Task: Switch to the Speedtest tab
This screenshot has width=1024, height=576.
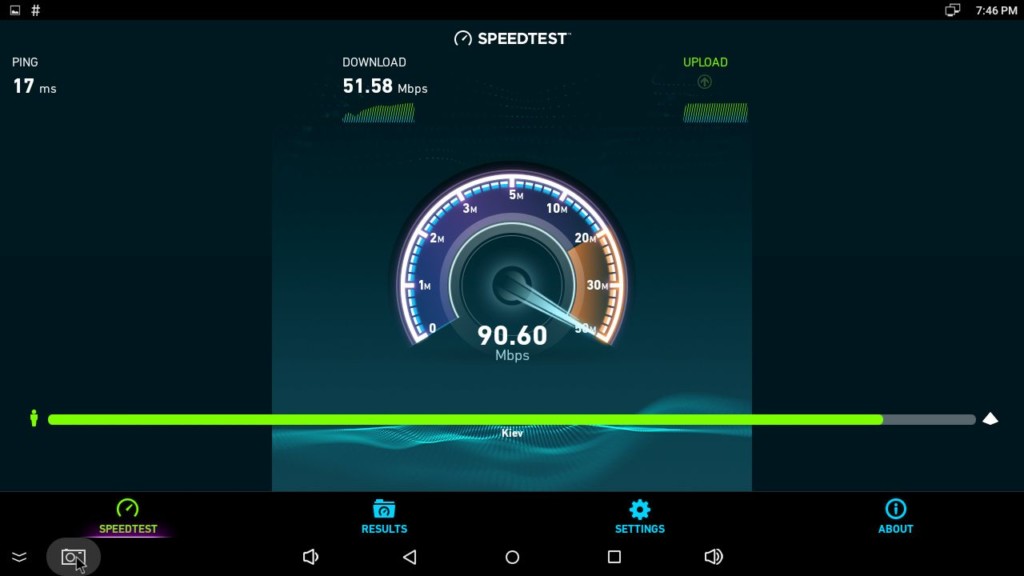Action: [x=128, y=516]
